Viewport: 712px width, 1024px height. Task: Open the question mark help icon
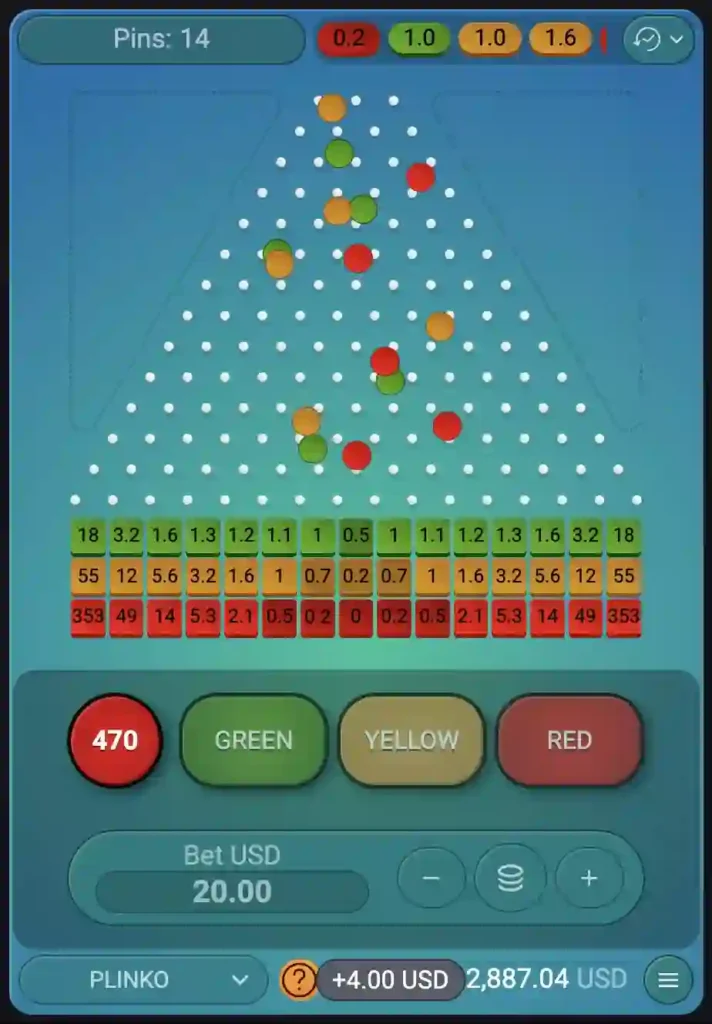298,980
